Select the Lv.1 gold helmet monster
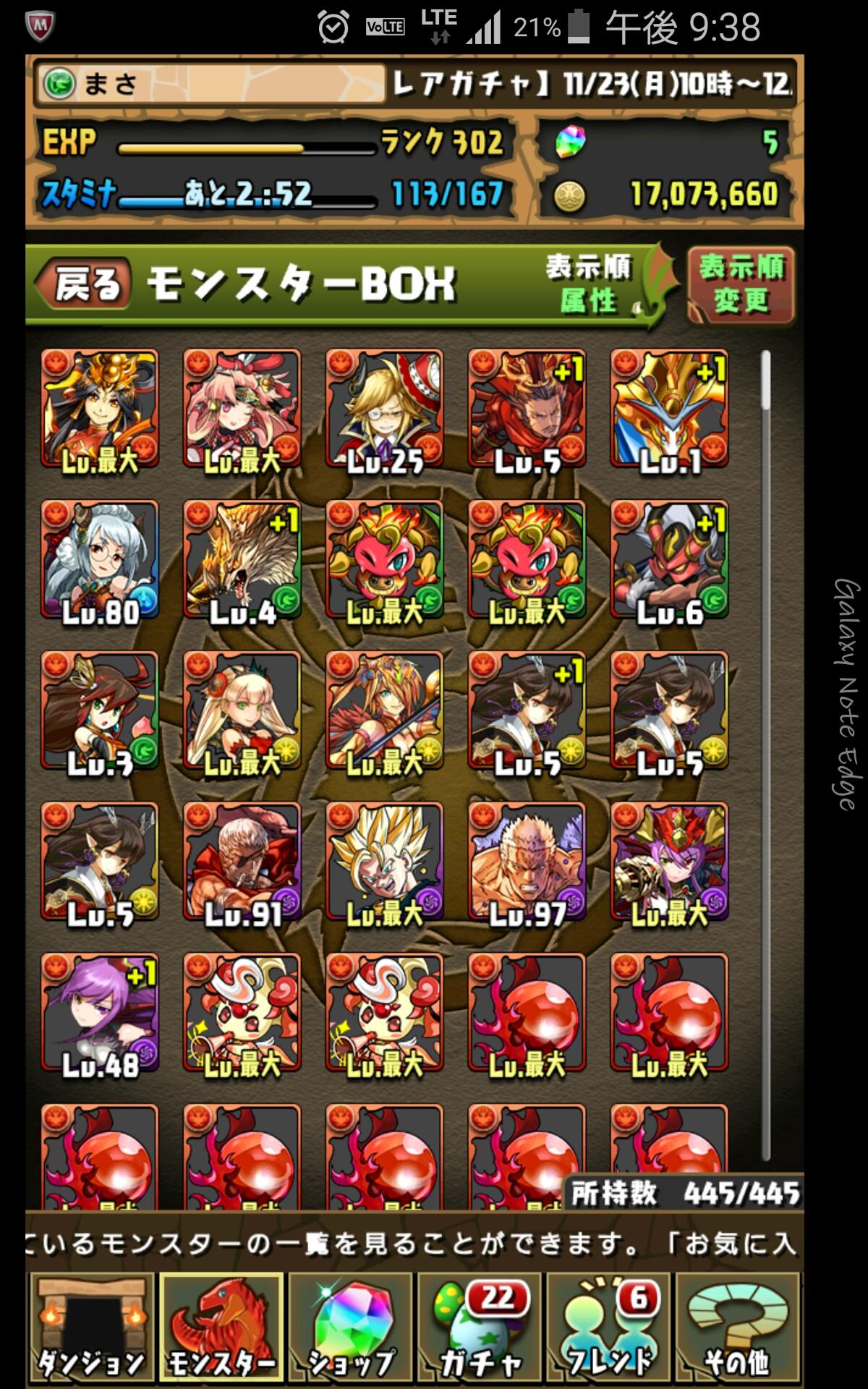This screenshot has height=1389, width=868. 669,410
